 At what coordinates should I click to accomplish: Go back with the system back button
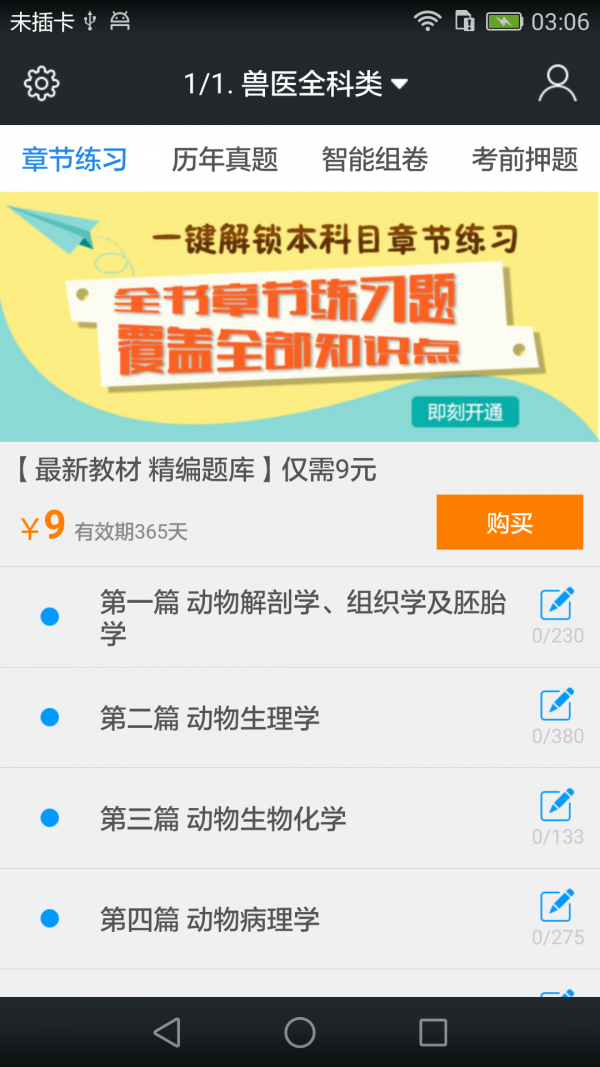(167, 1032)
